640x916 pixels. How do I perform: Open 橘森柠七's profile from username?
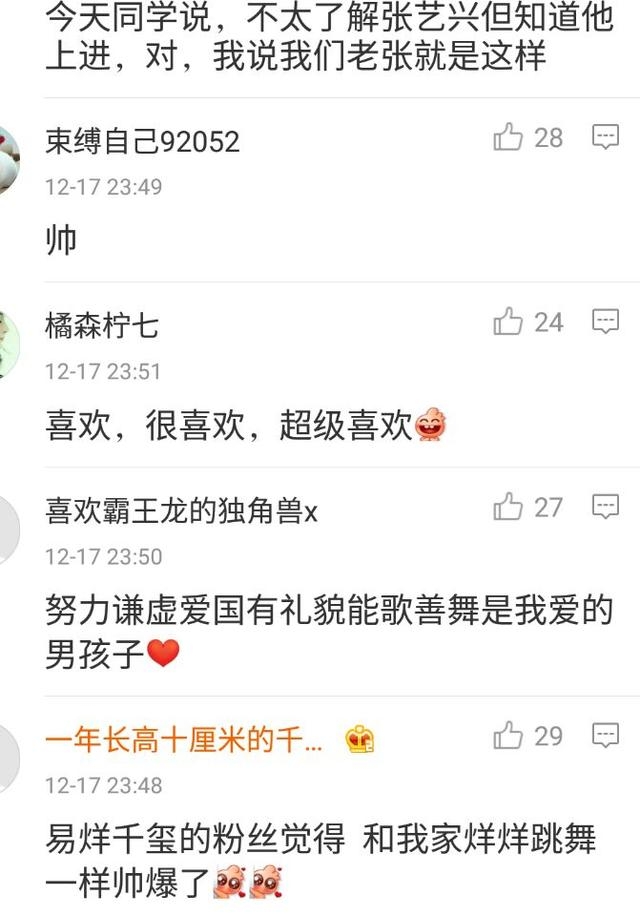click(x=101, y=326)
